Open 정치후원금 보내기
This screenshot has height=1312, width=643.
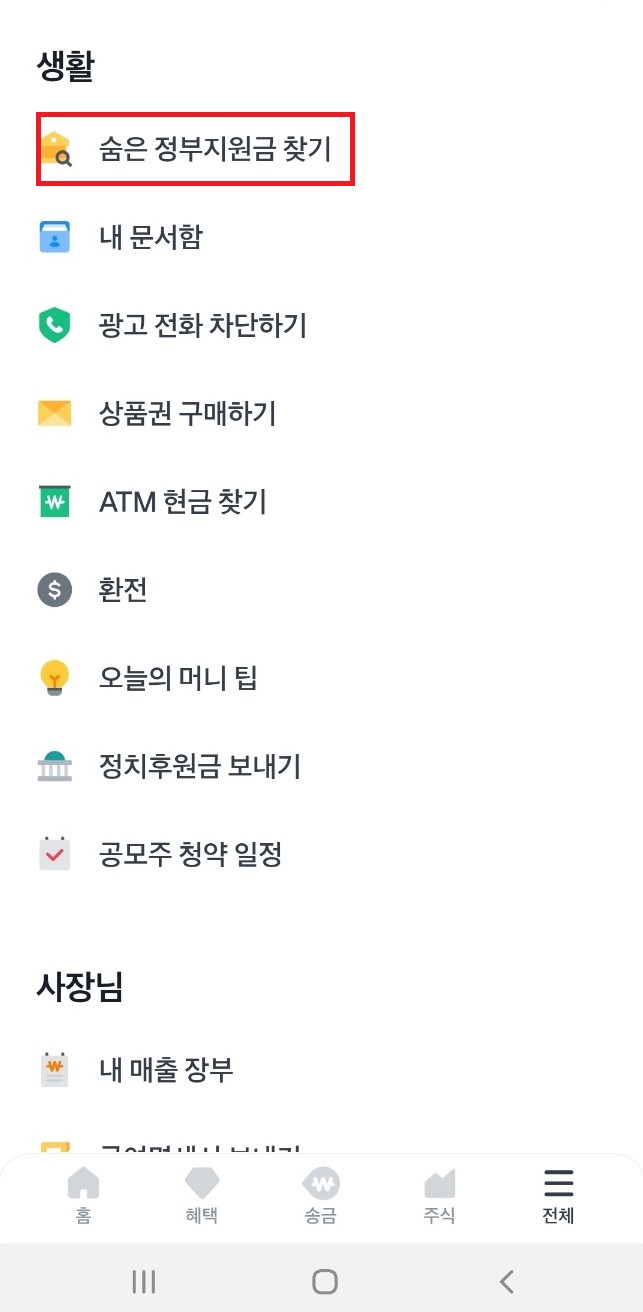[321, 766]
